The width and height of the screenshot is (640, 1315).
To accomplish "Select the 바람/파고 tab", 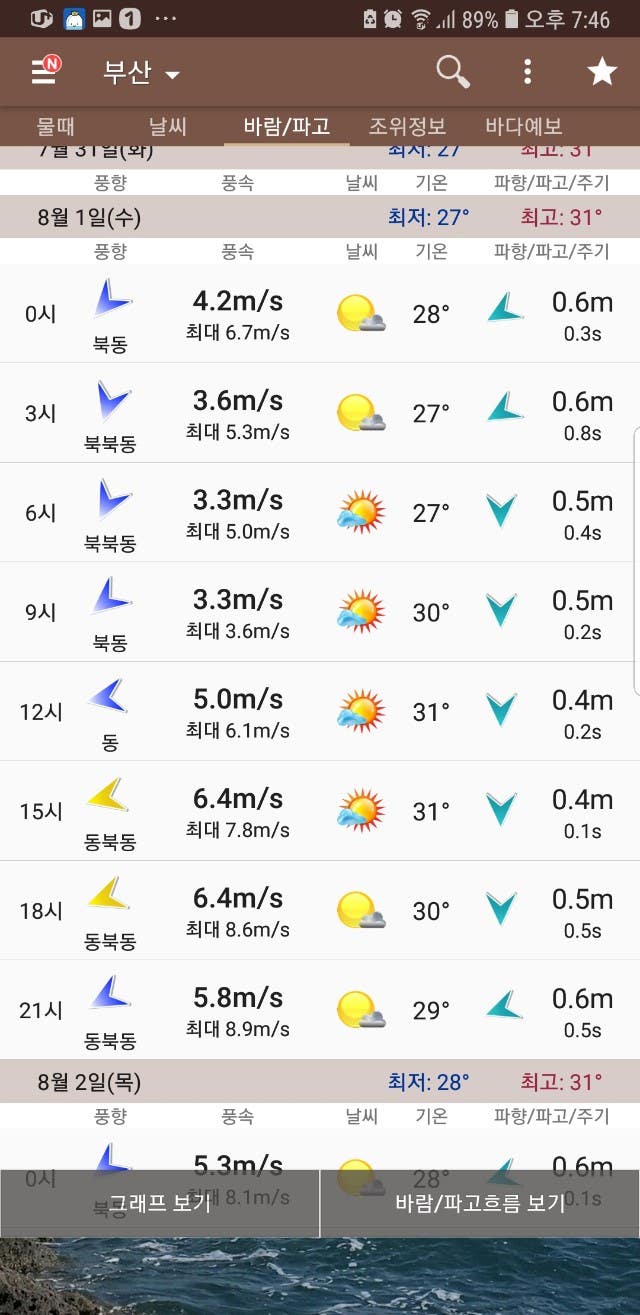I will [286, 127].
